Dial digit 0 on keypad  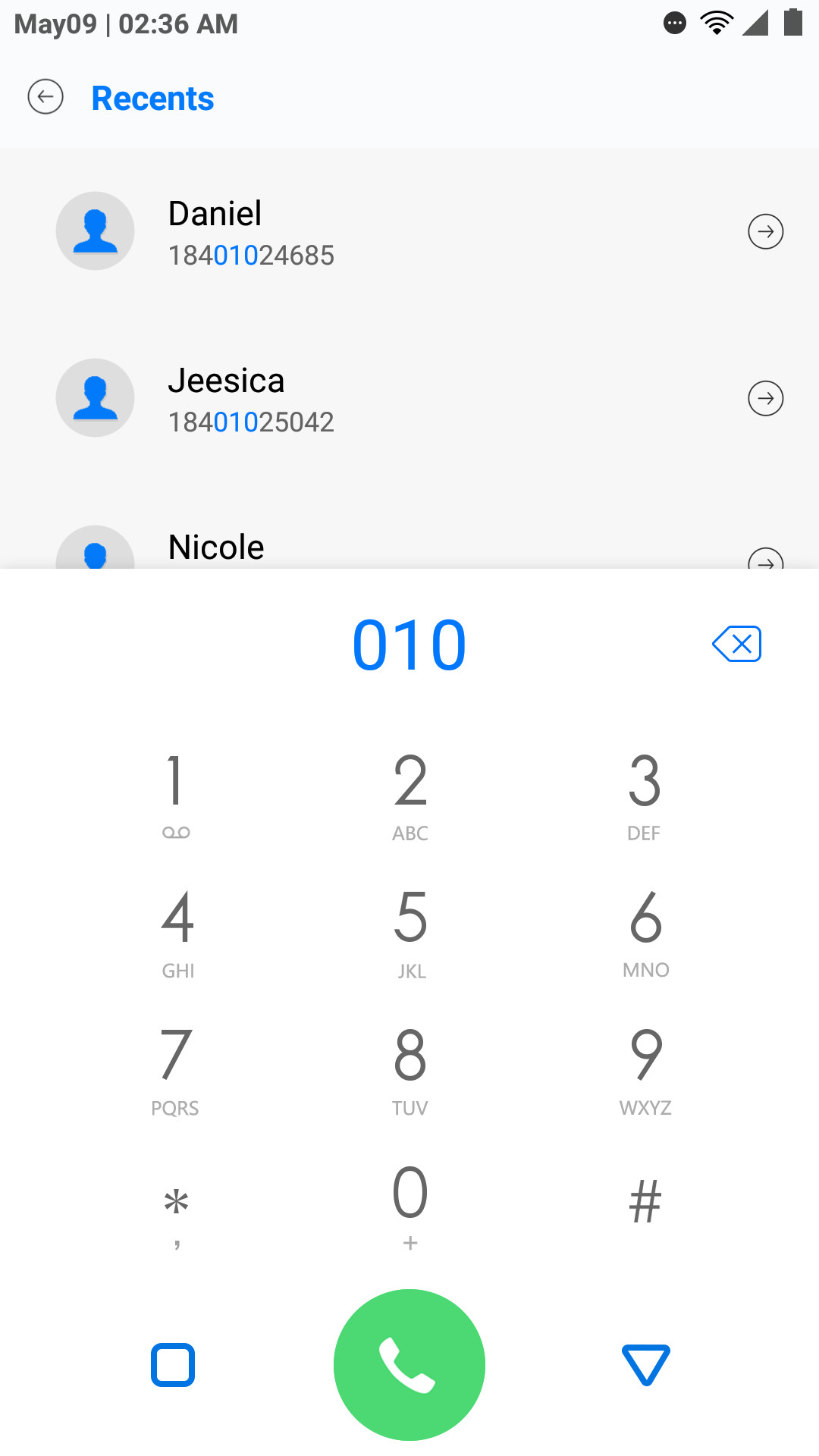410,1206
